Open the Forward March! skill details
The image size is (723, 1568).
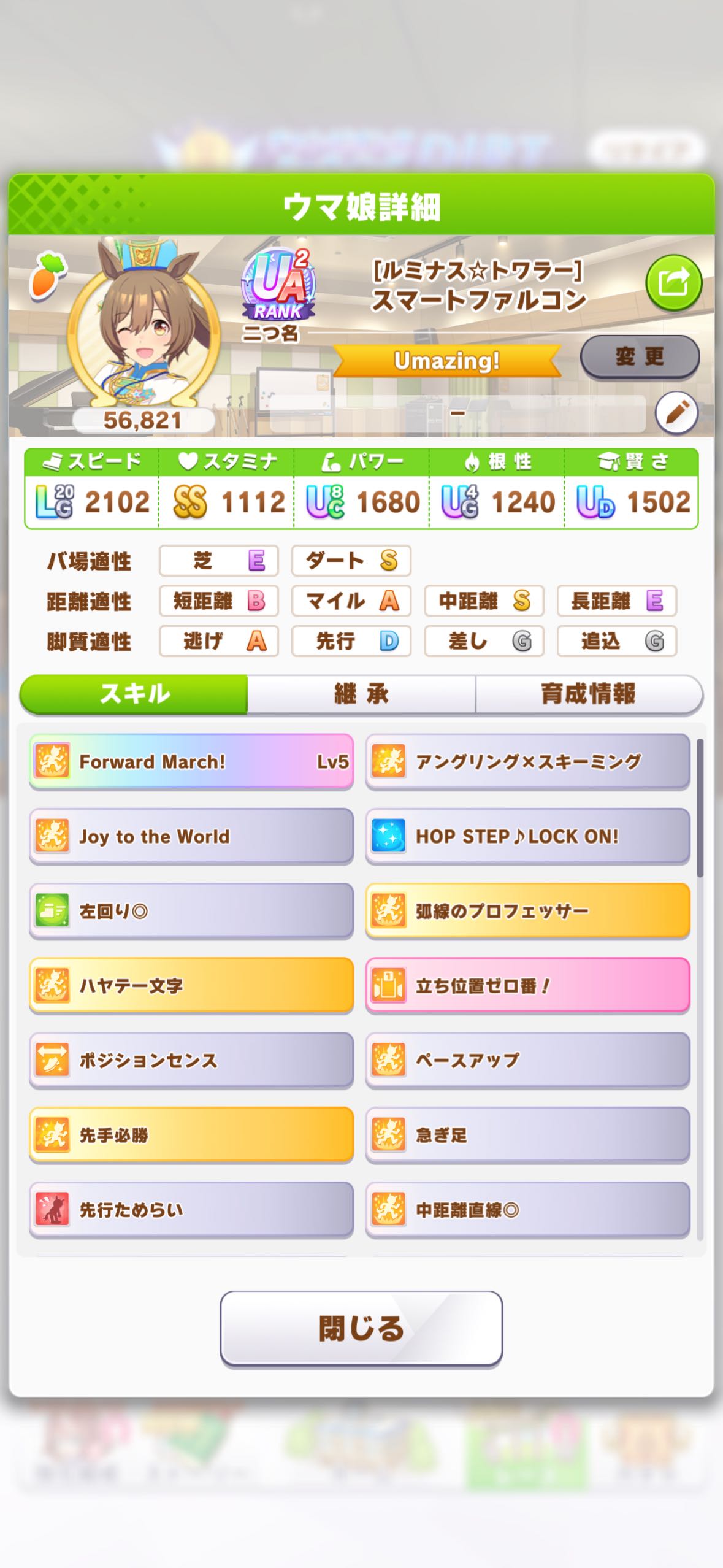(191, 762)
